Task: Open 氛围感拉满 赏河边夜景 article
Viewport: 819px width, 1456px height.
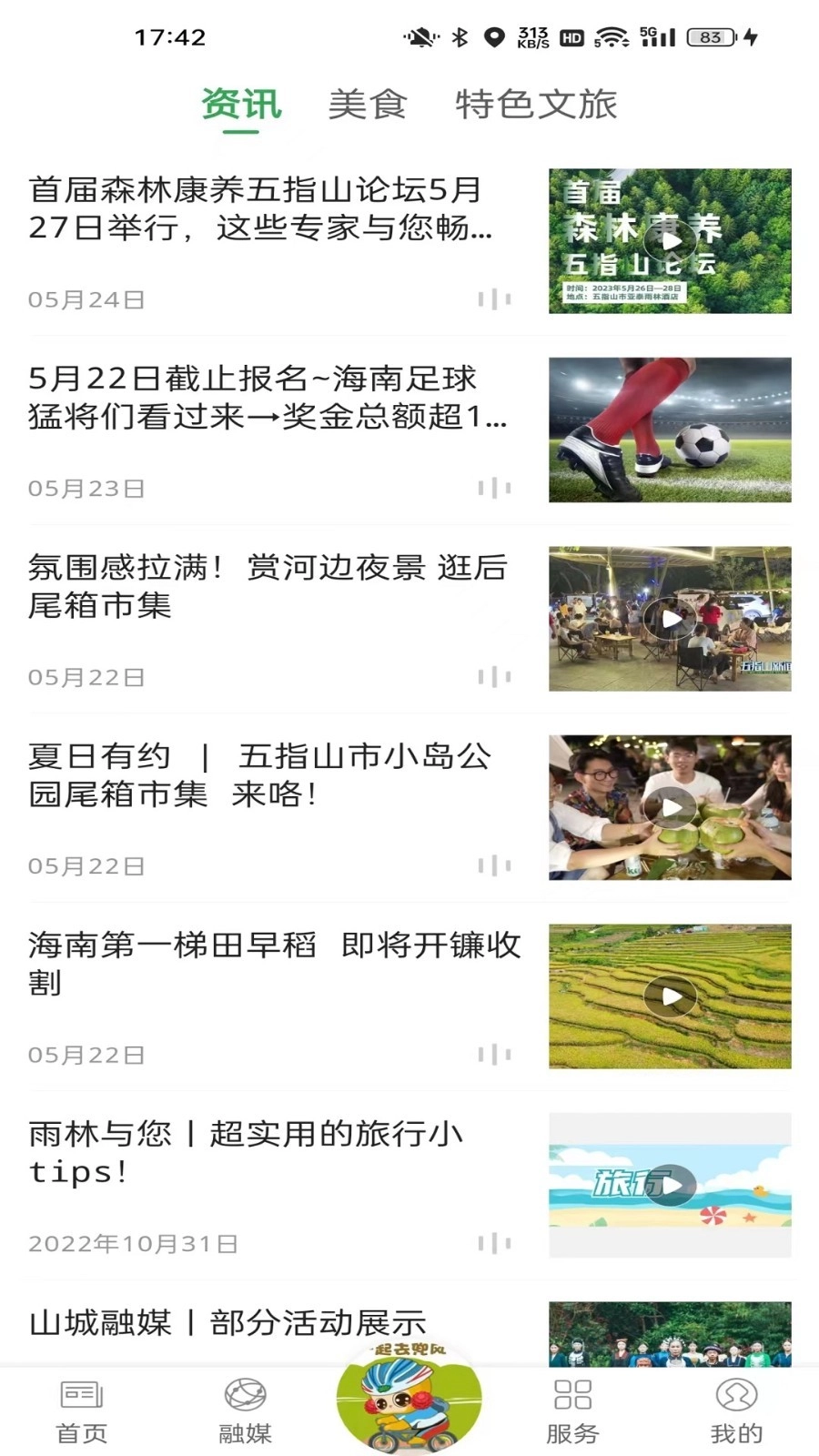Action: click(x=264, y=586)
